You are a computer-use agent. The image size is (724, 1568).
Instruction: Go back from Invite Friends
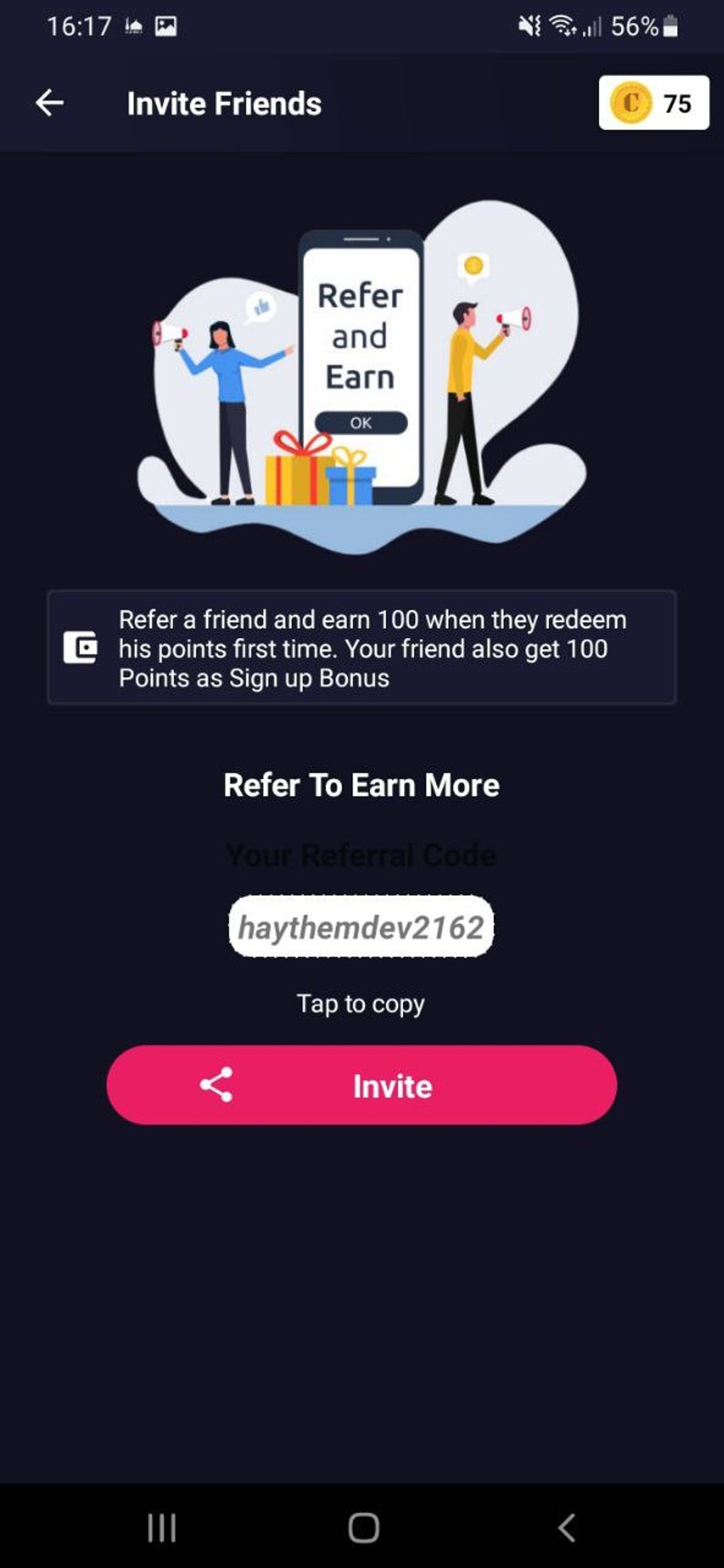click(50, 103)
